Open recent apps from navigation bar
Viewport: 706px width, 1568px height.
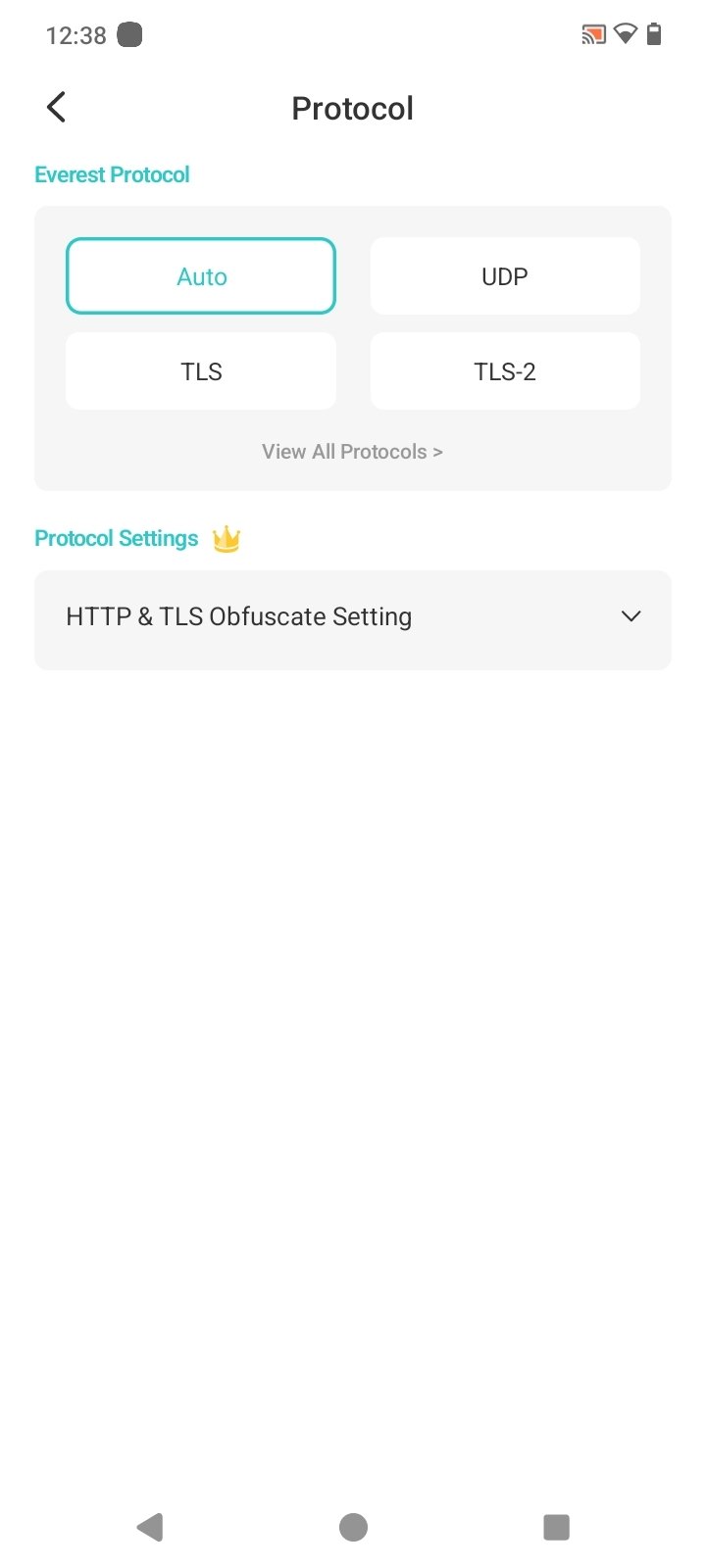click(556, 1527)
